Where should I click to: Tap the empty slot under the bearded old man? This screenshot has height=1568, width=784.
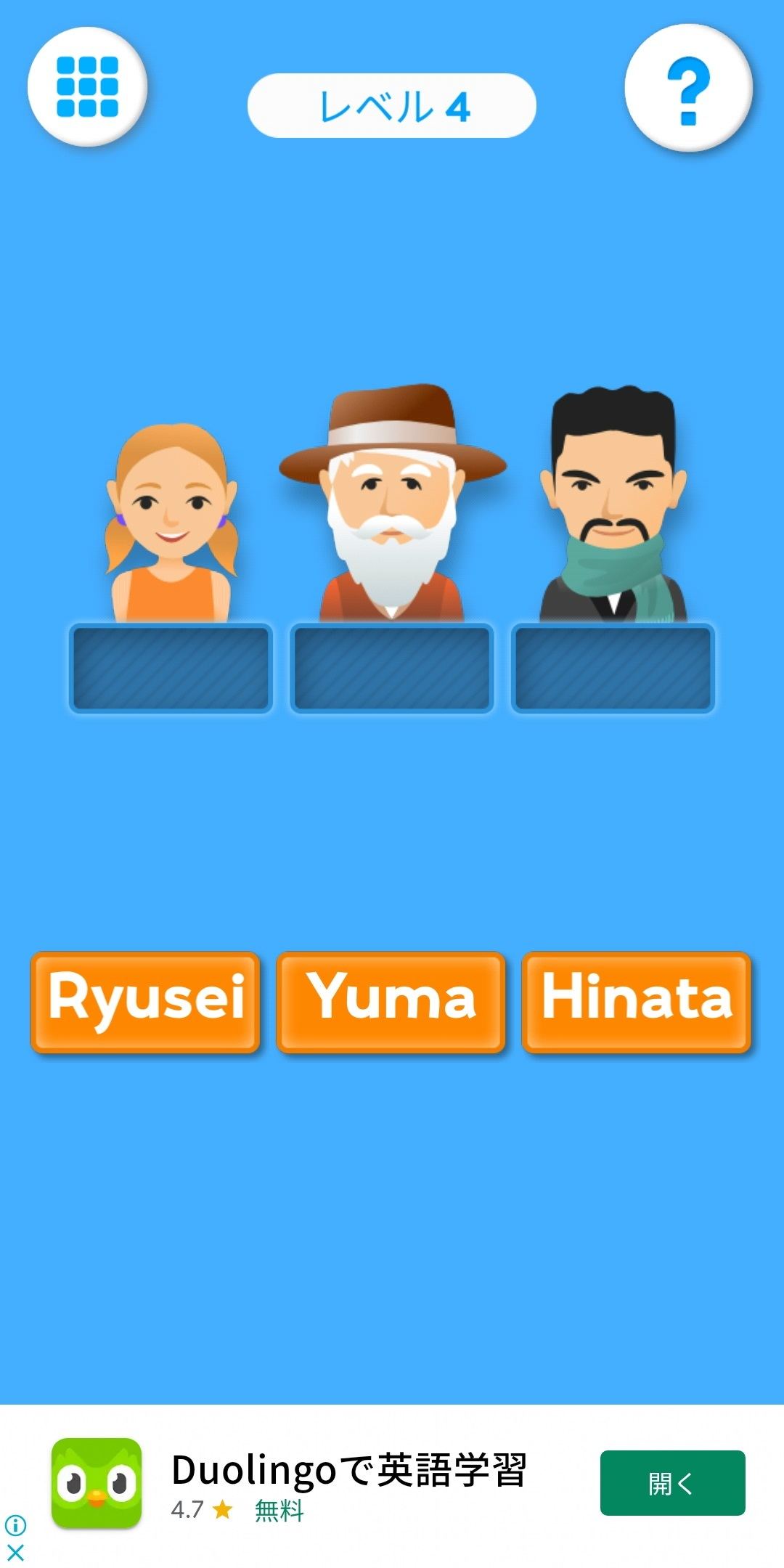click(x=392, y=668)
